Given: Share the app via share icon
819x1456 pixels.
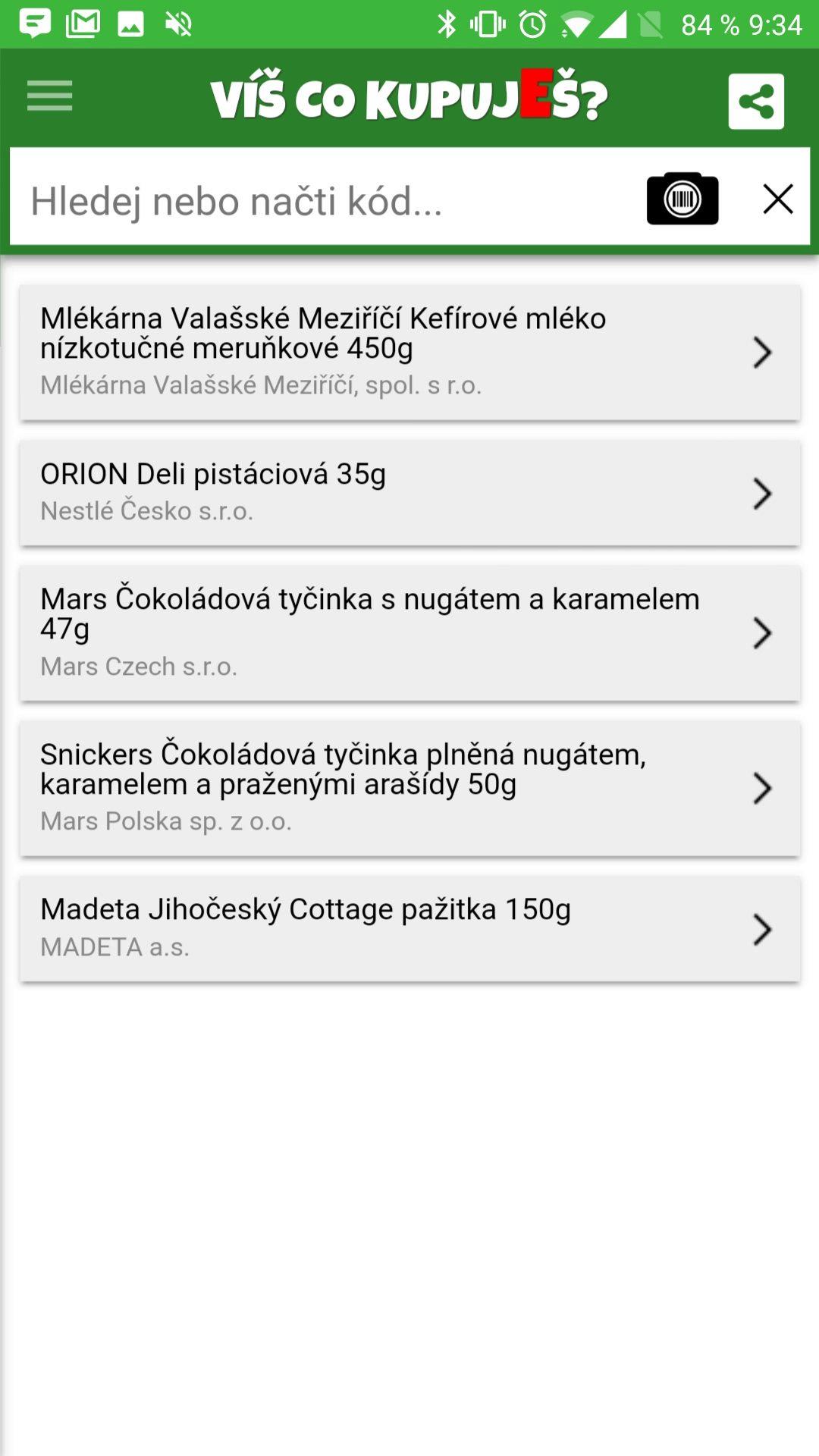Looking at the screenshot, I should pyautogui.click(x=756, y=101).
